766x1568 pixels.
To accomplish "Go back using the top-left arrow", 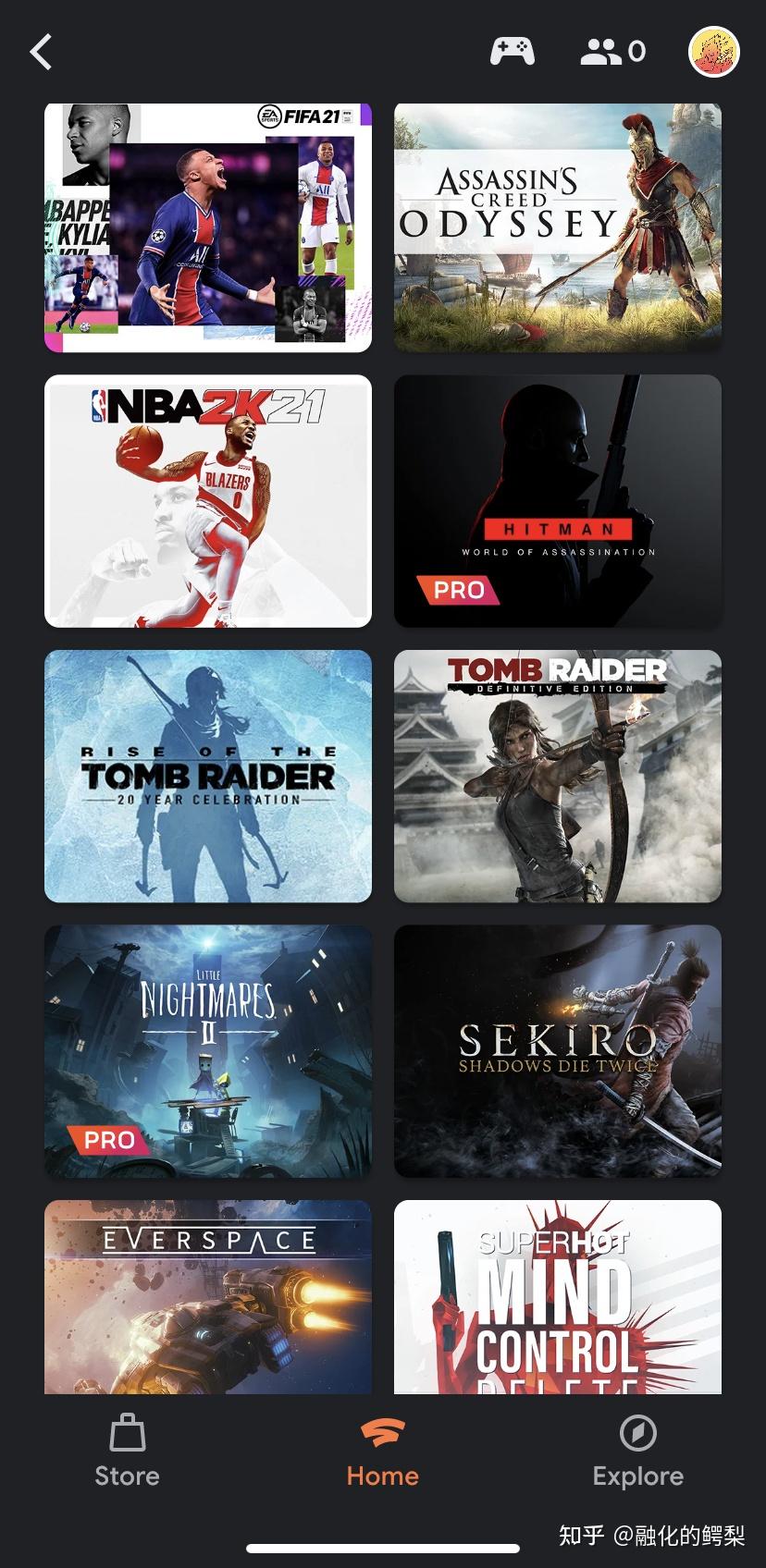I will [42, 52].
